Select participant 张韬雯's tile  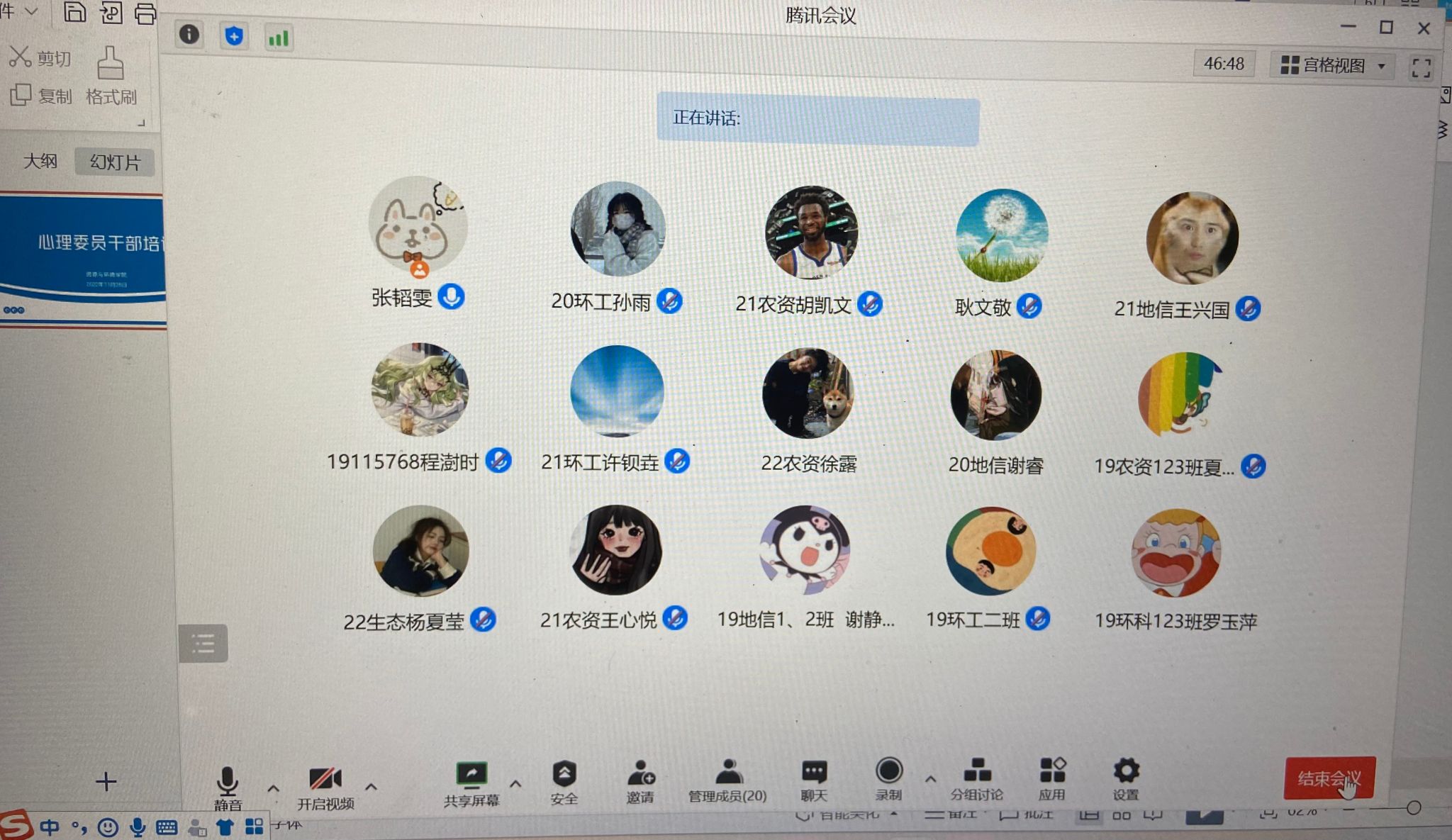click(x=418, y=227)
